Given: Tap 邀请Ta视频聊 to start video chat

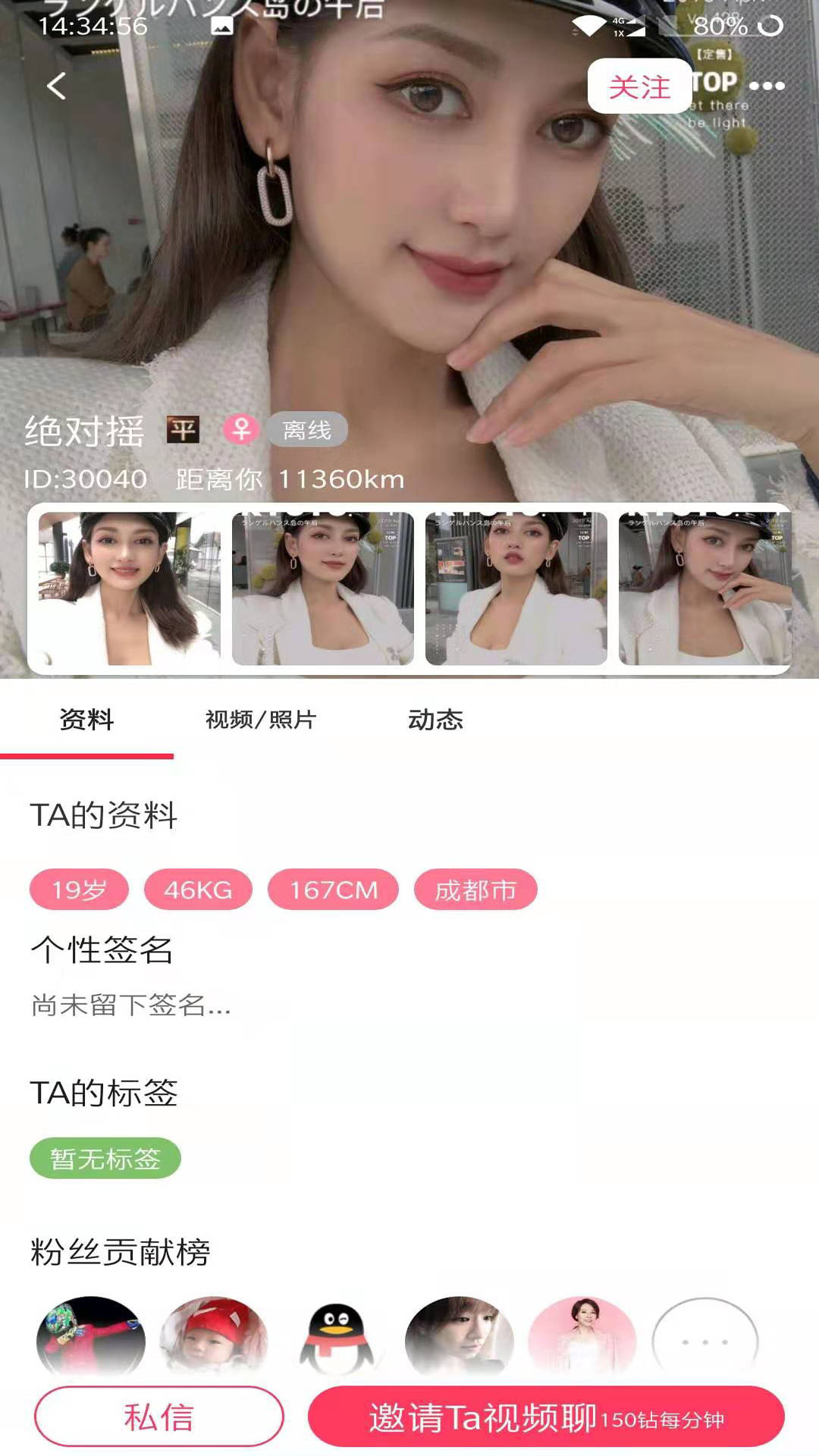Looking at the screenshot, I should pos(546,1416).
